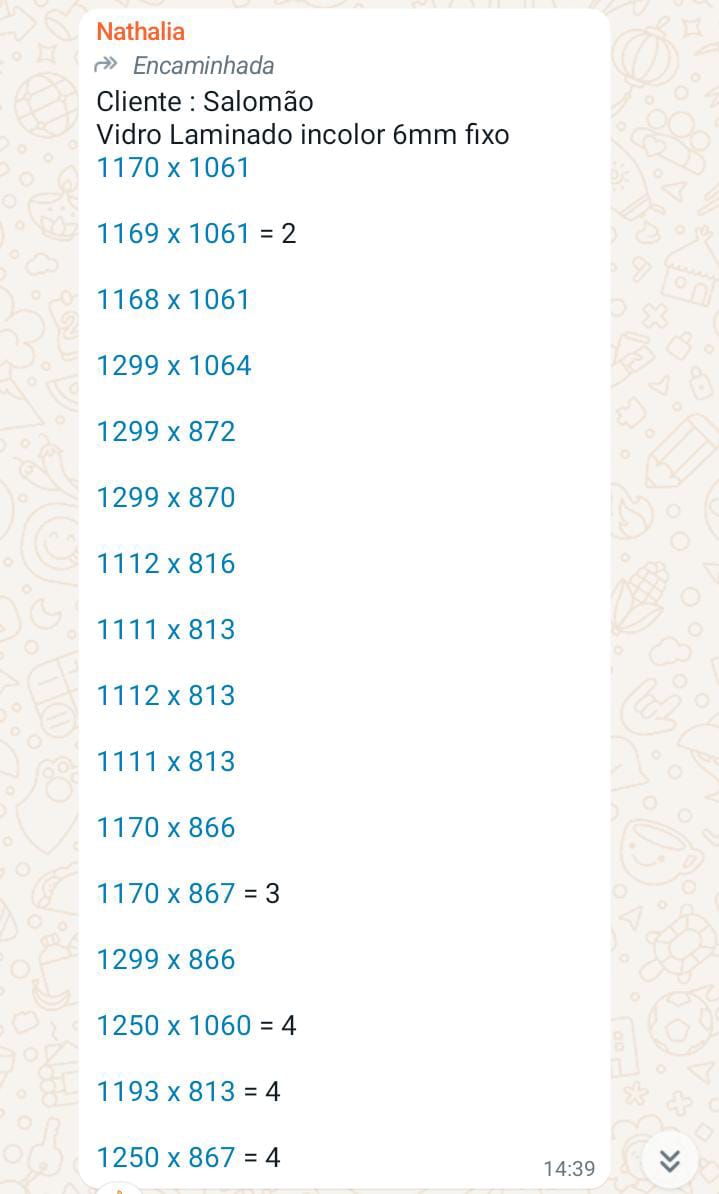The image size is (719, 1194).
Task: Open the linked number 1169 x 1061
Action: coord(173,233)
